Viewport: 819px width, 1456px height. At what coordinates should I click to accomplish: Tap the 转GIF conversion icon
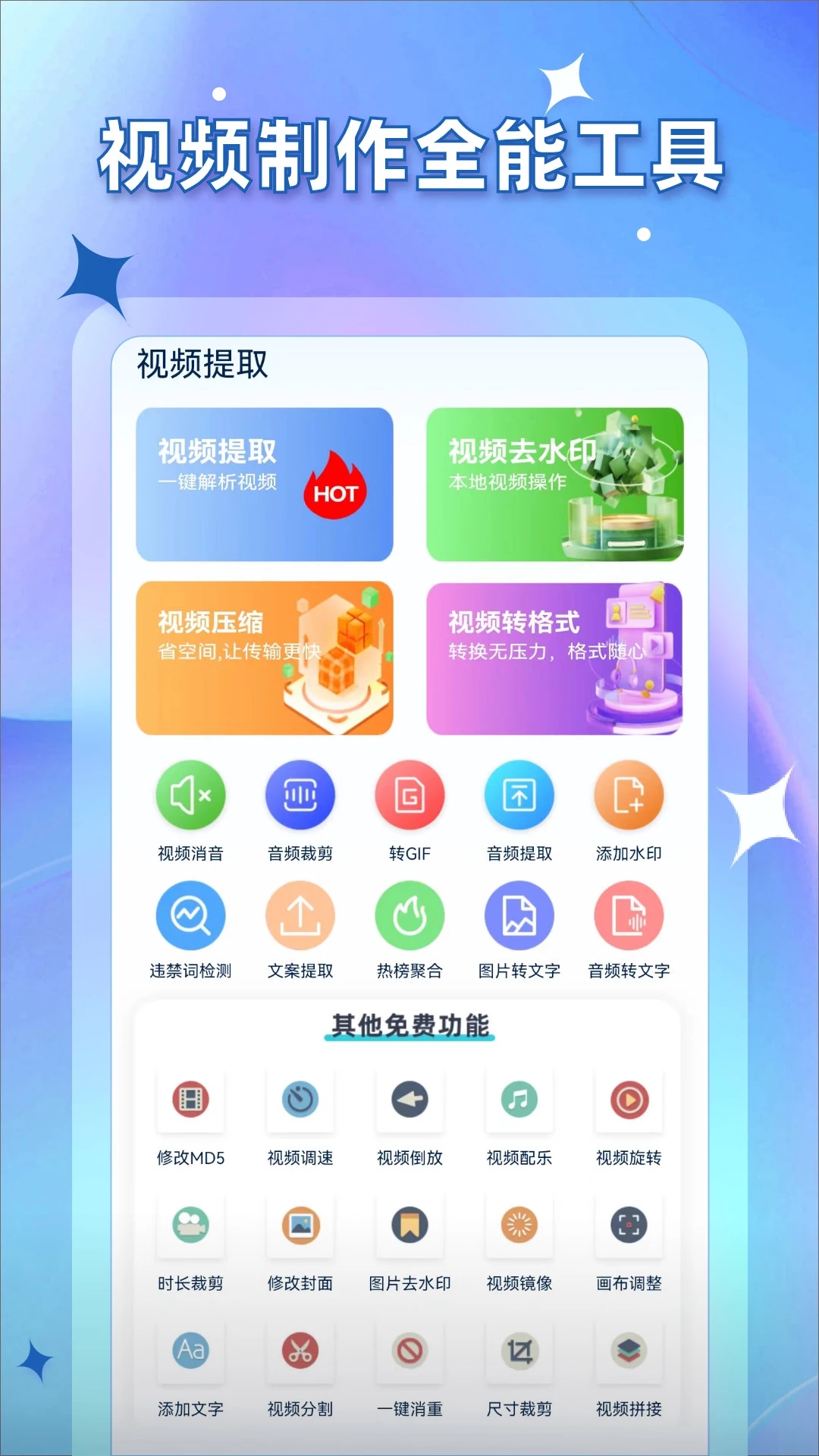tap(409, 795)
